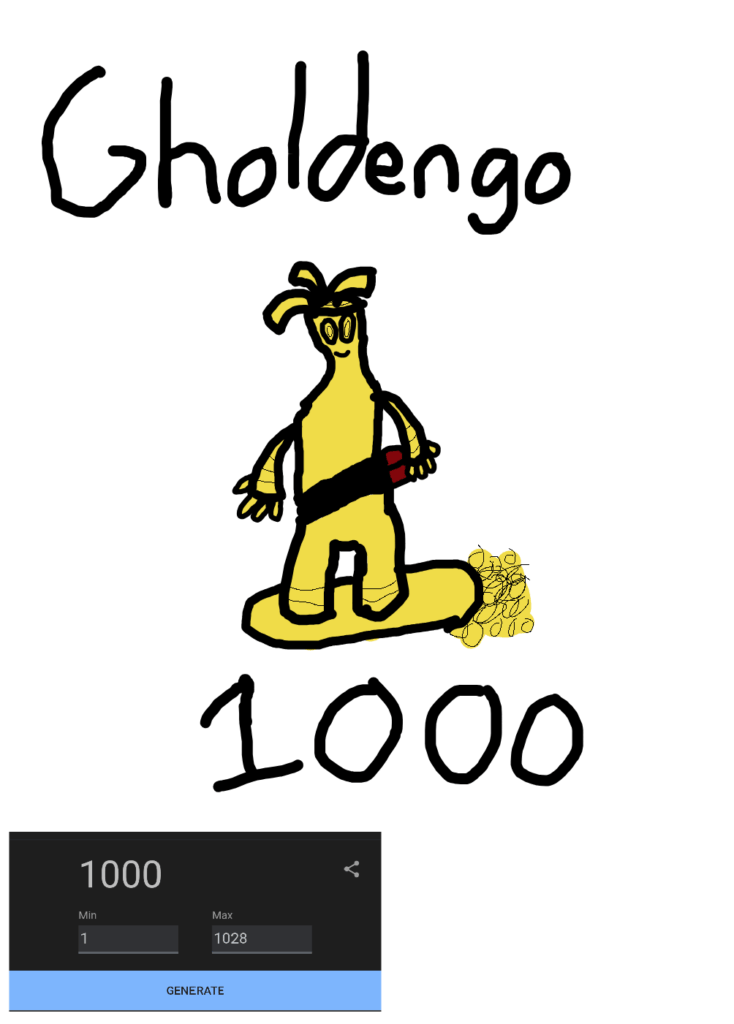734x1024 pixels.
Task: Click the underline beneath the Max value
Action: [261, 954]
